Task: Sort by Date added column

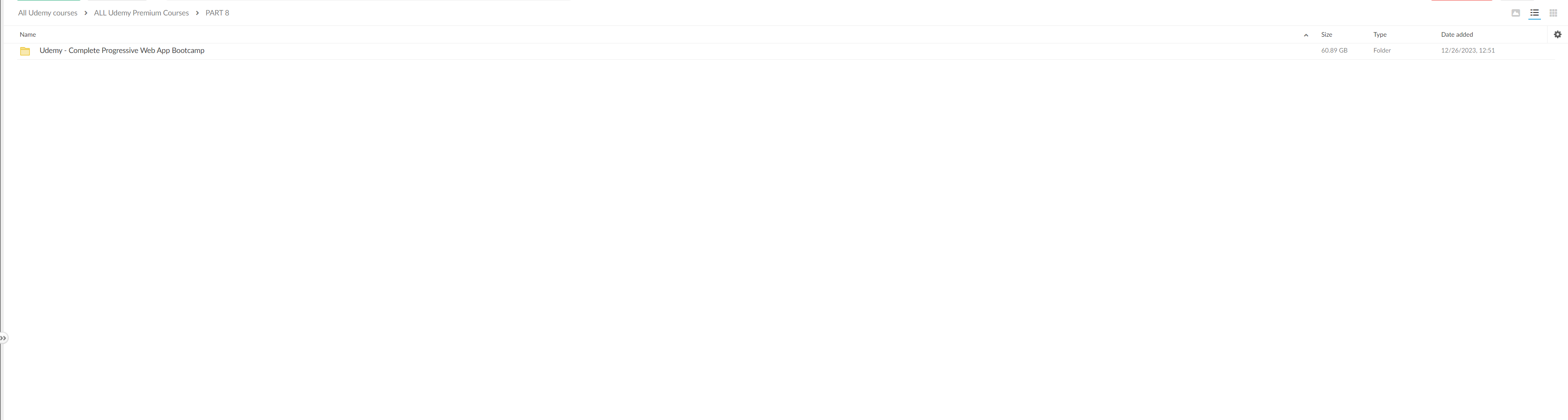Action: click(1457, 35)
